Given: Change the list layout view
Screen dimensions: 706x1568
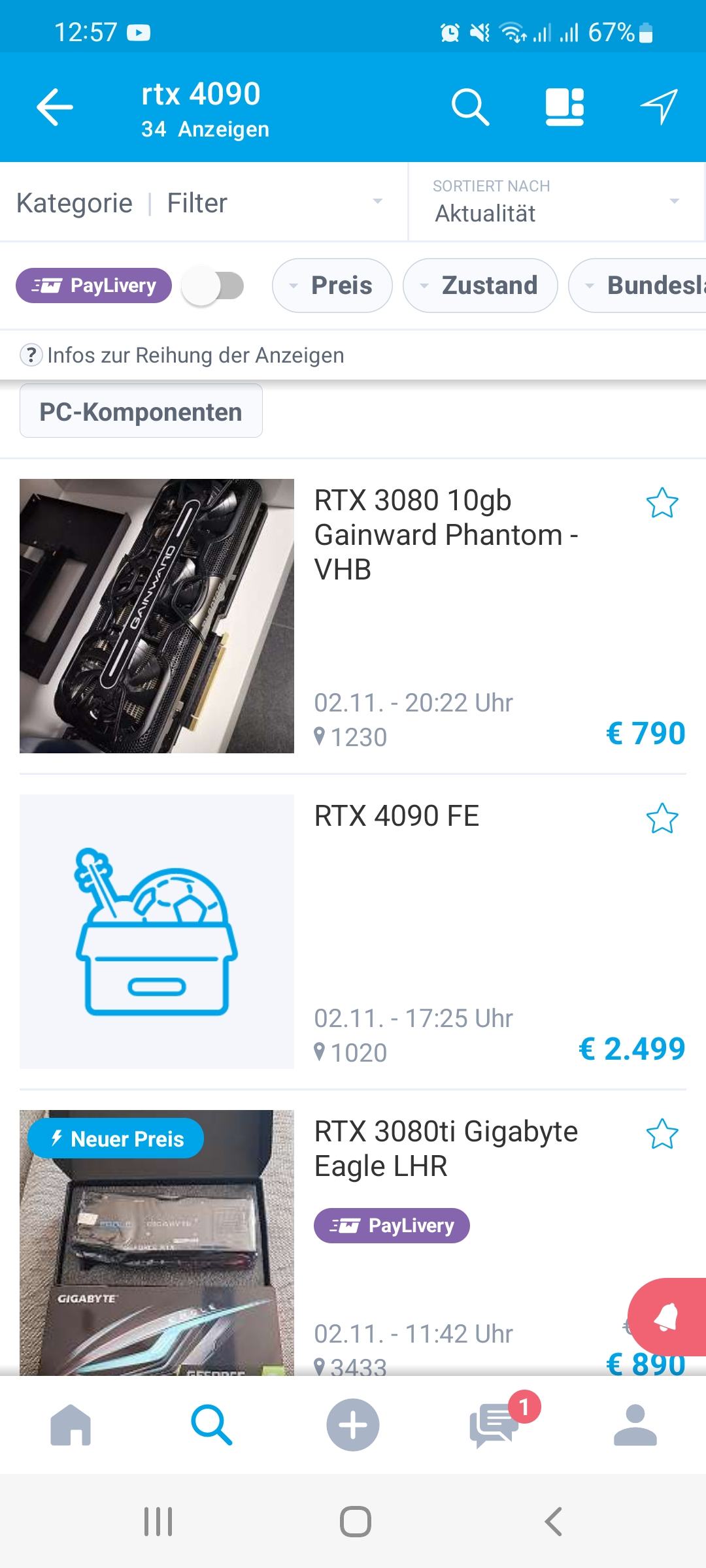Looking at the screenshot, I should [565, 106].
